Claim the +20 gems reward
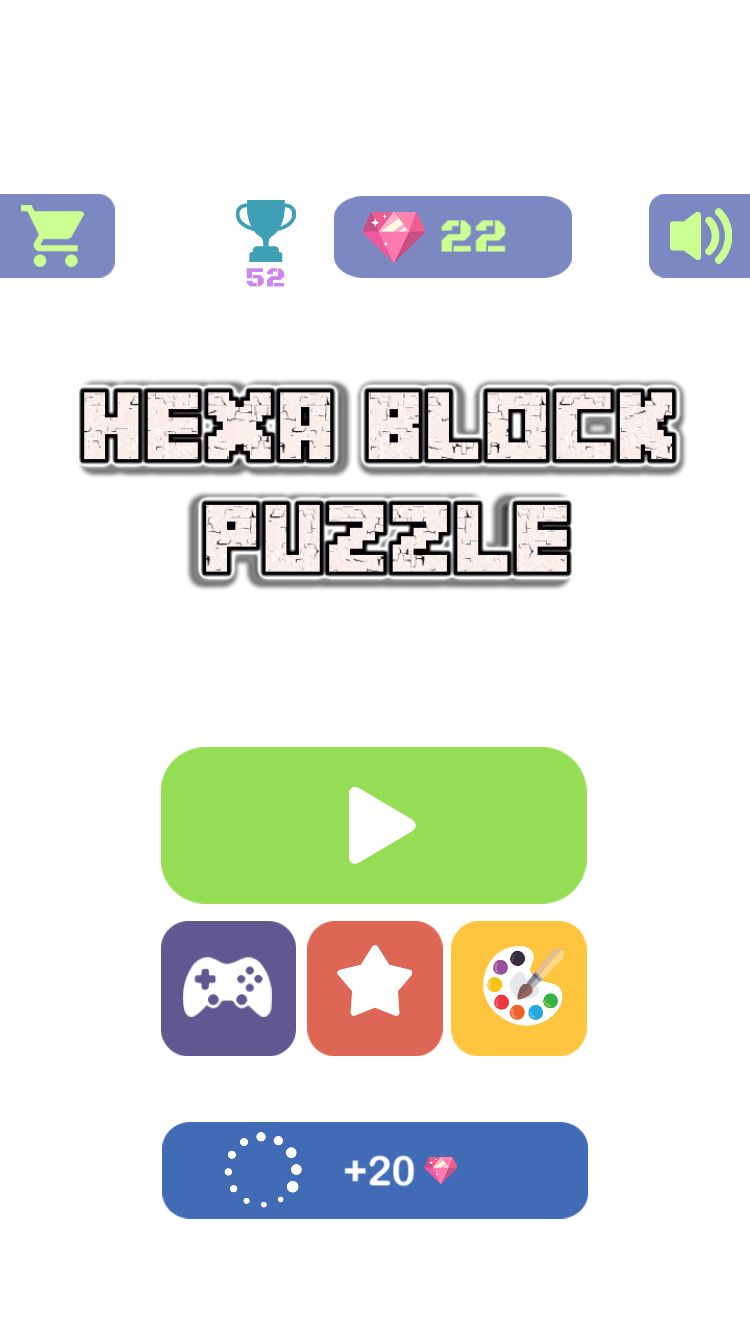750x1334 pixels. 374,1170
